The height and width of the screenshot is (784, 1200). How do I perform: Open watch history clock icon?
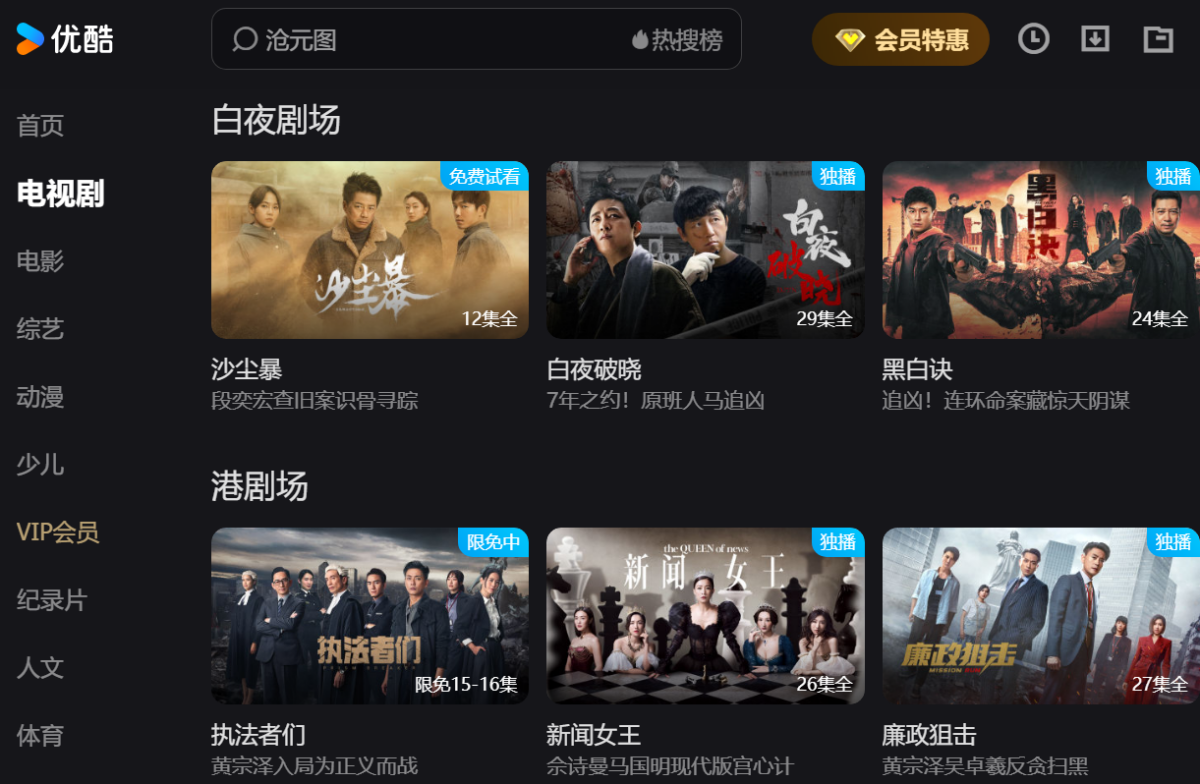tap(1033, 39)
